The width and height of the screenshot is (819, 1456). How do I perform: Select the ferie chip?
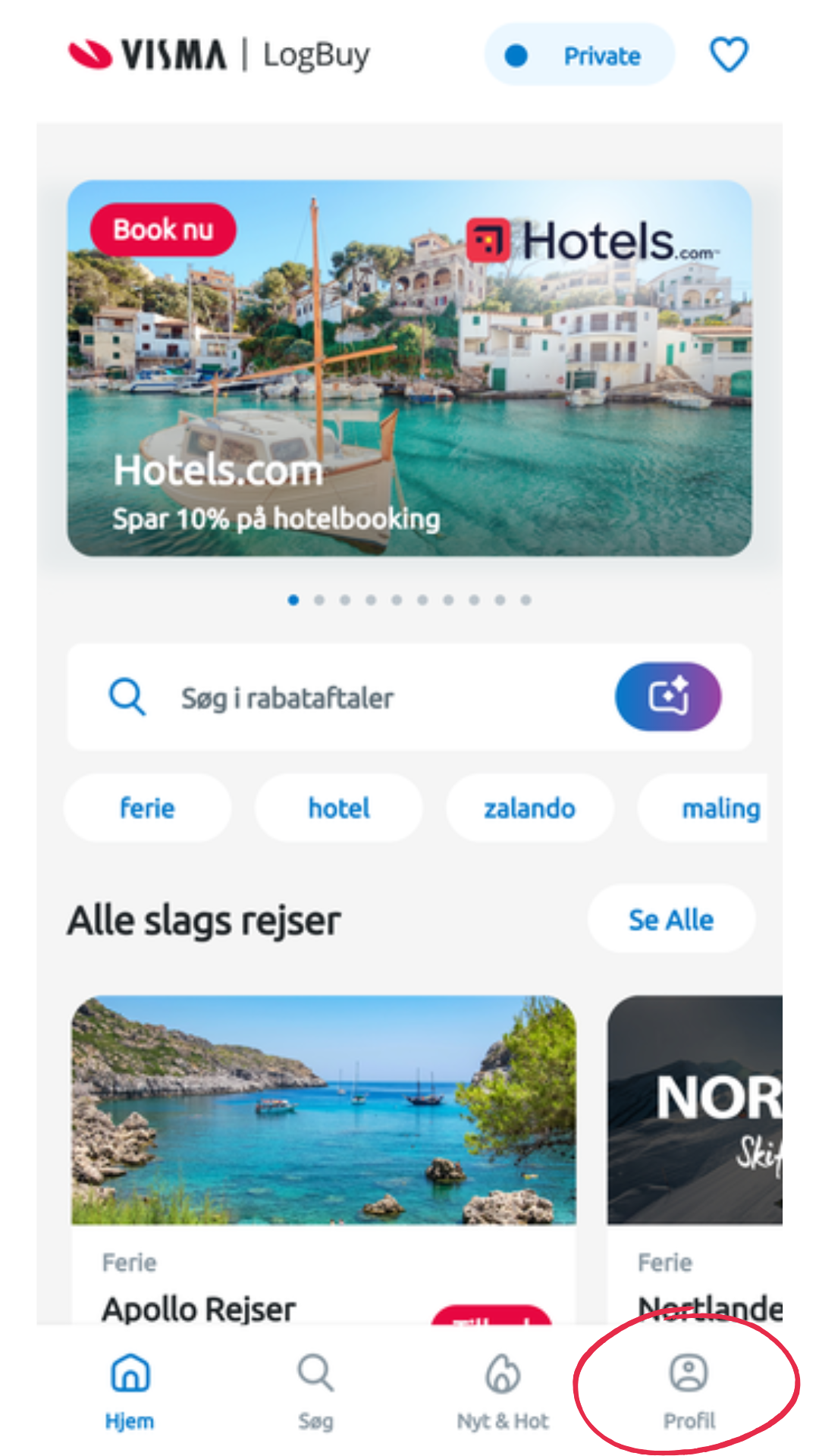pyautogui.click(x=147, y=808)
